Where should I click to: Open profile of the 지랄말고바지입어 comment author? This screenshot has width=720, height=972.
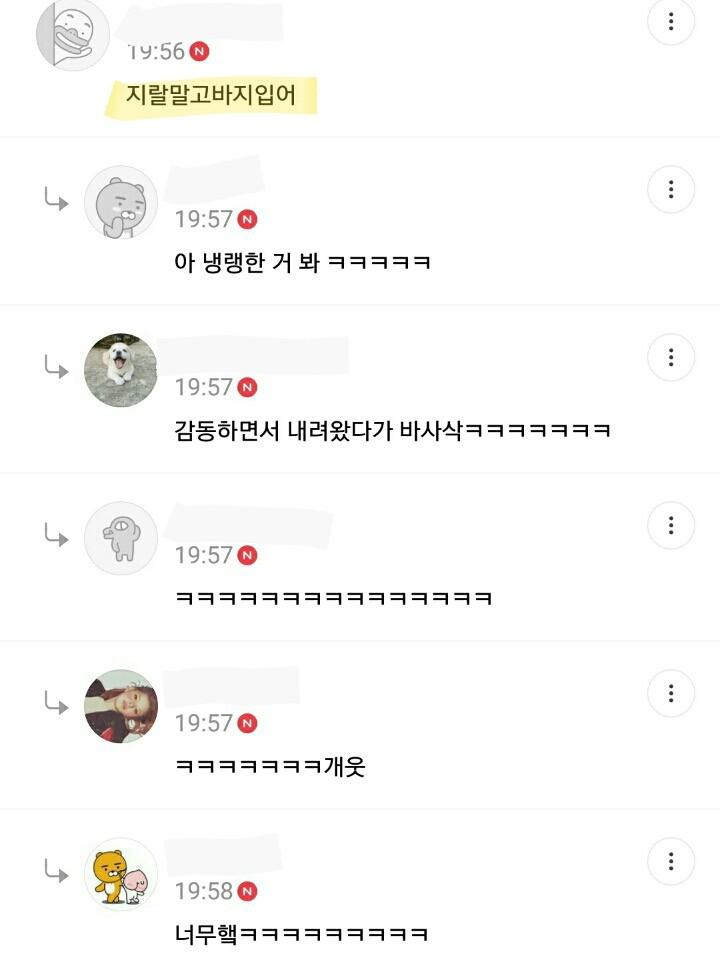click(73, 34)
